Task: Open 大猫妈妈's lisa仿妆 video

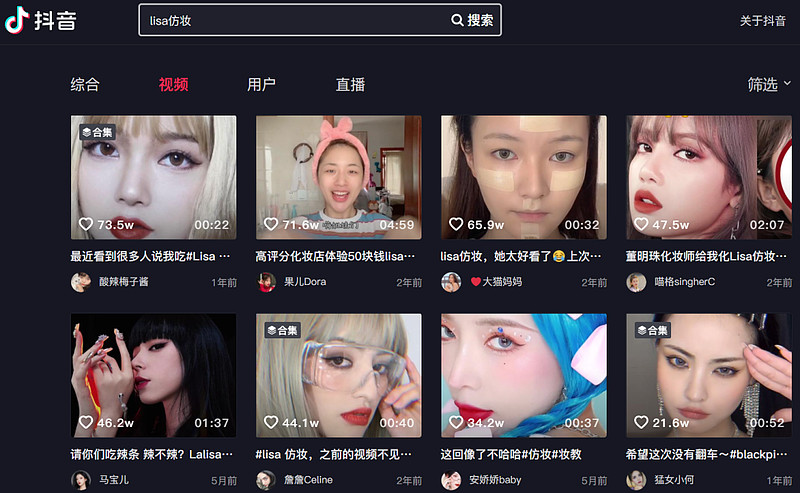Action: coord(523,177)
